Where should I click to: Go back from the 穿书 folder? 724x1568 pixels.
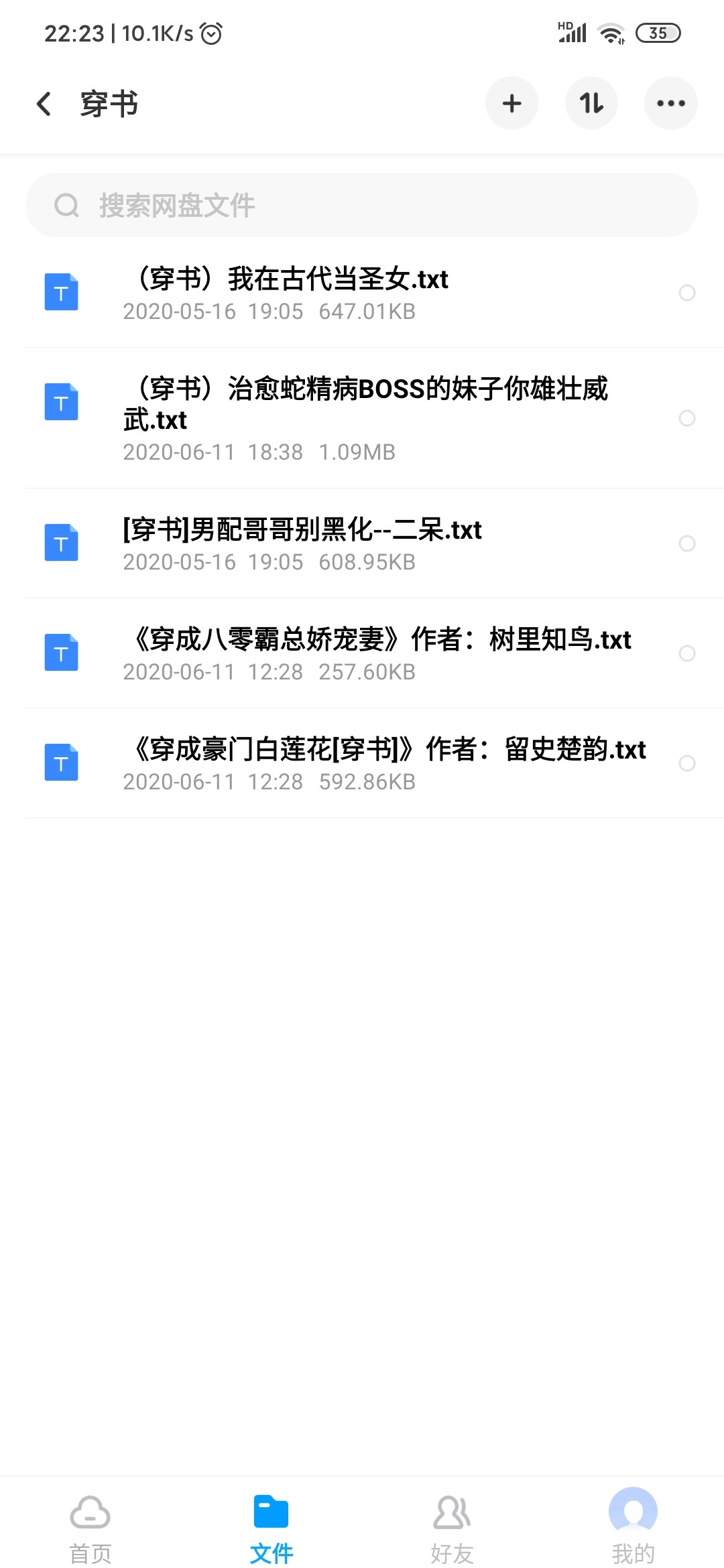(x=44, y=104)
